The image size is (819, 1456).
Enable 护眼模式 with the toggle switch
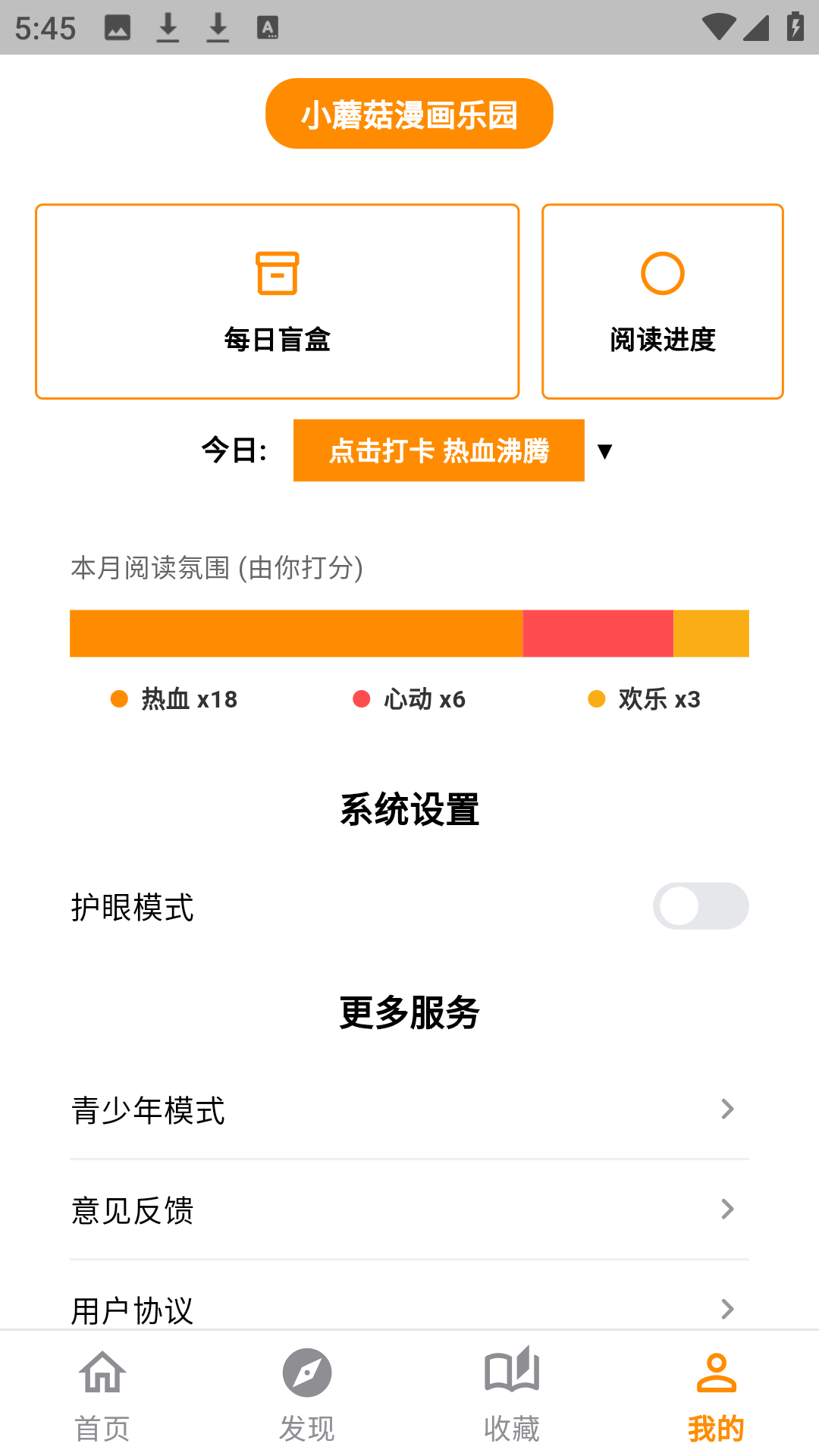700,905
